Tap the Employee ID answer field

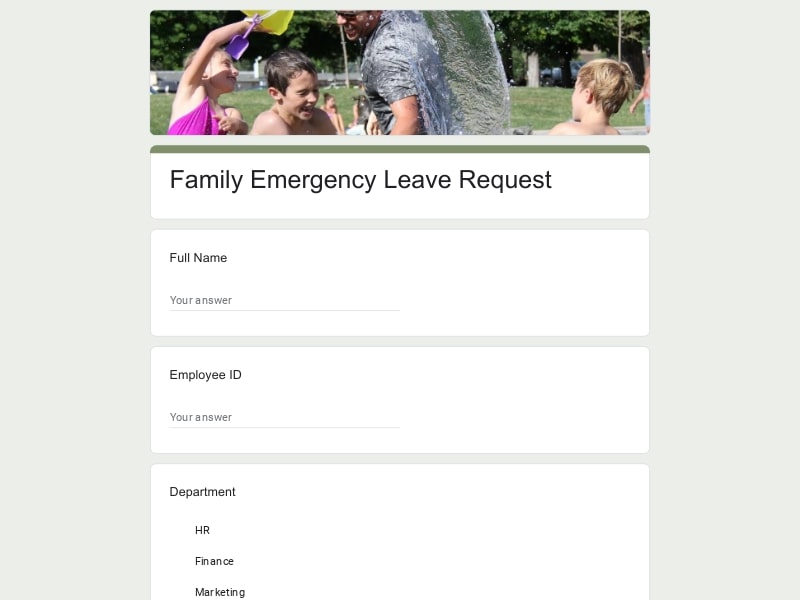tap(284, 417)
